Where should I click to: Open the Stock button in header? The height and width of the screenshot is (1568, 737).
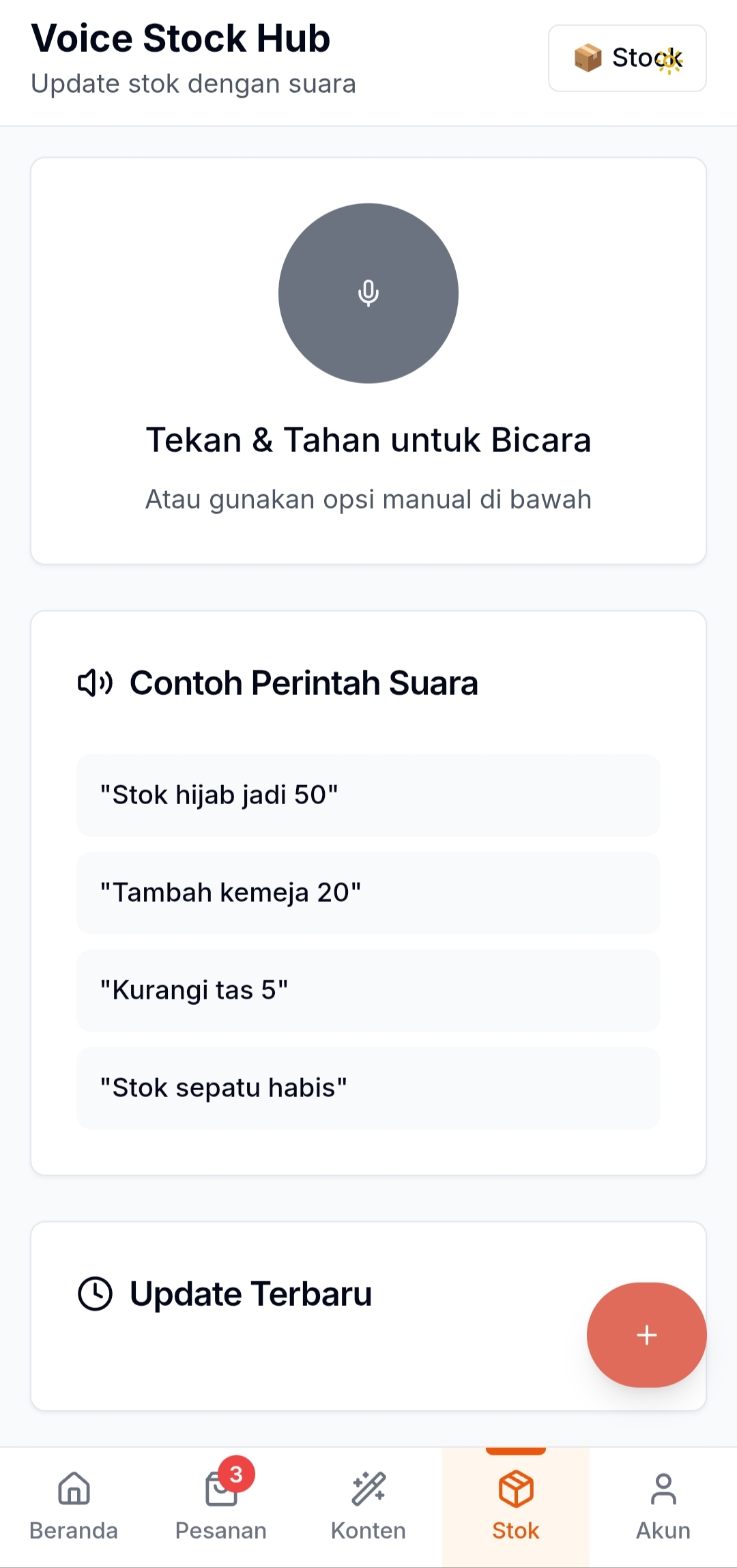pyautogui.click(x=627, y=58)
